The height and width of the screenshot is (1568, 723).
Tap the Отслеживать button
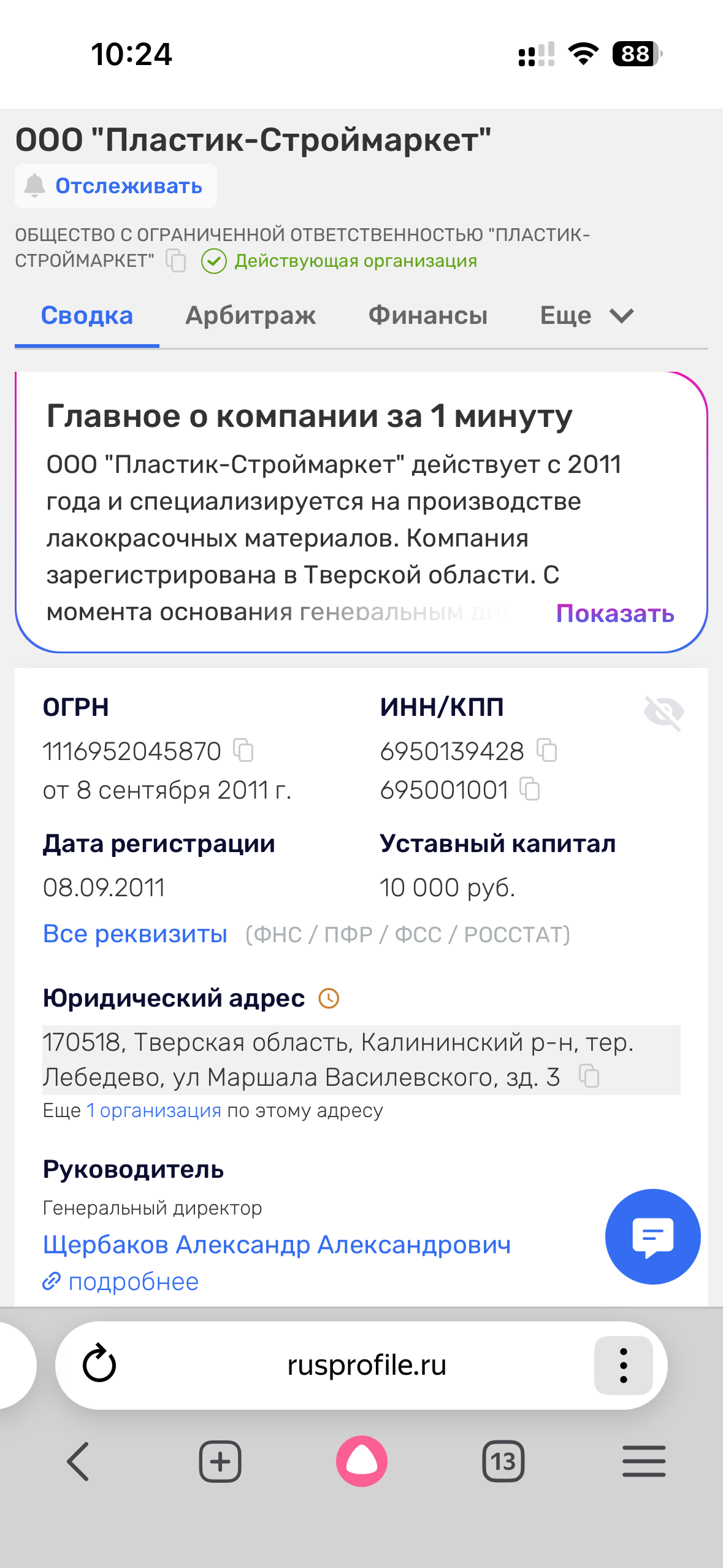point(116,186)
